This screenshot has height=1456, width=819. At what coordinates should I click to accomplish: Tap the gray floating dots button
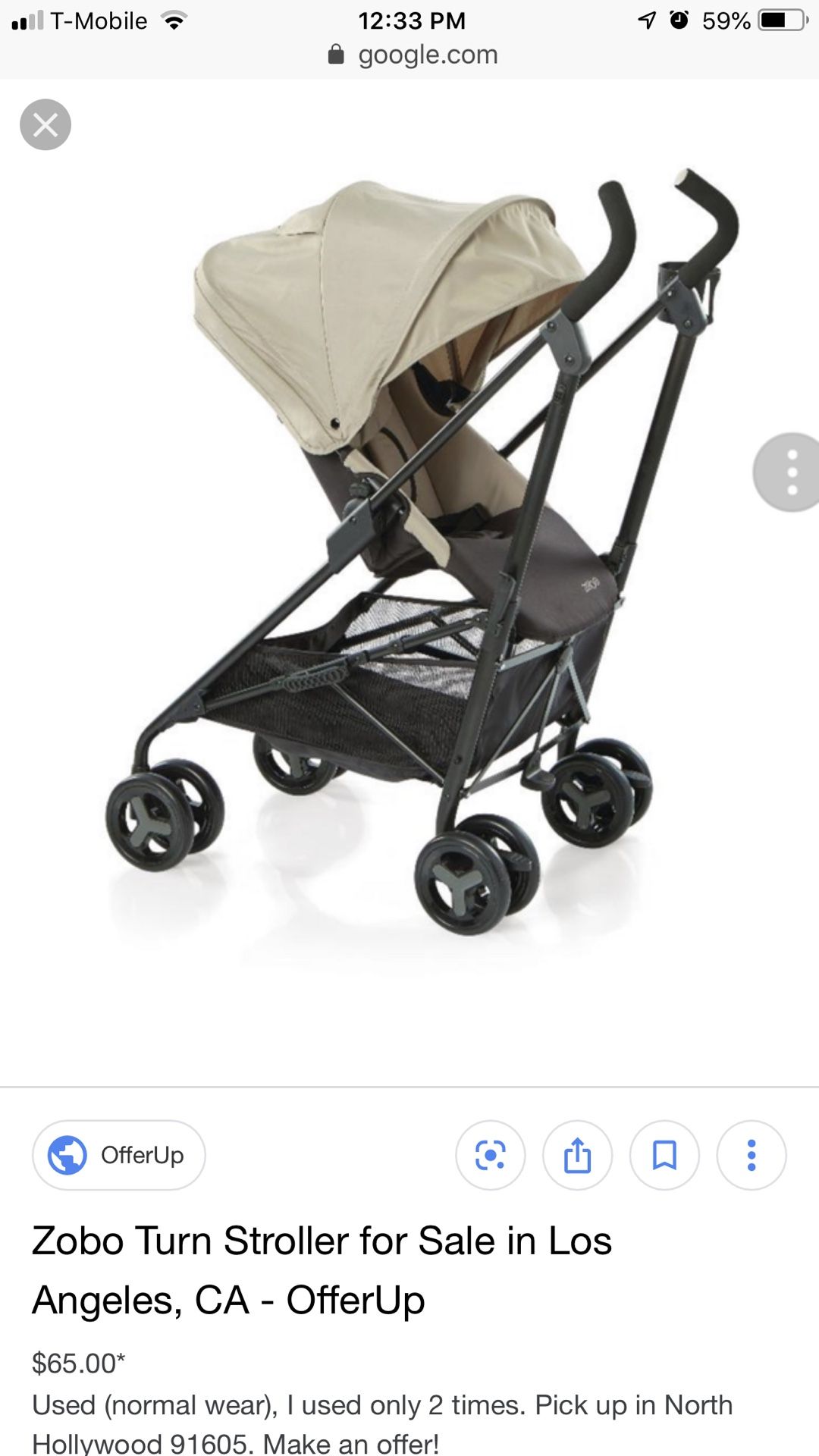click(789, 472)
